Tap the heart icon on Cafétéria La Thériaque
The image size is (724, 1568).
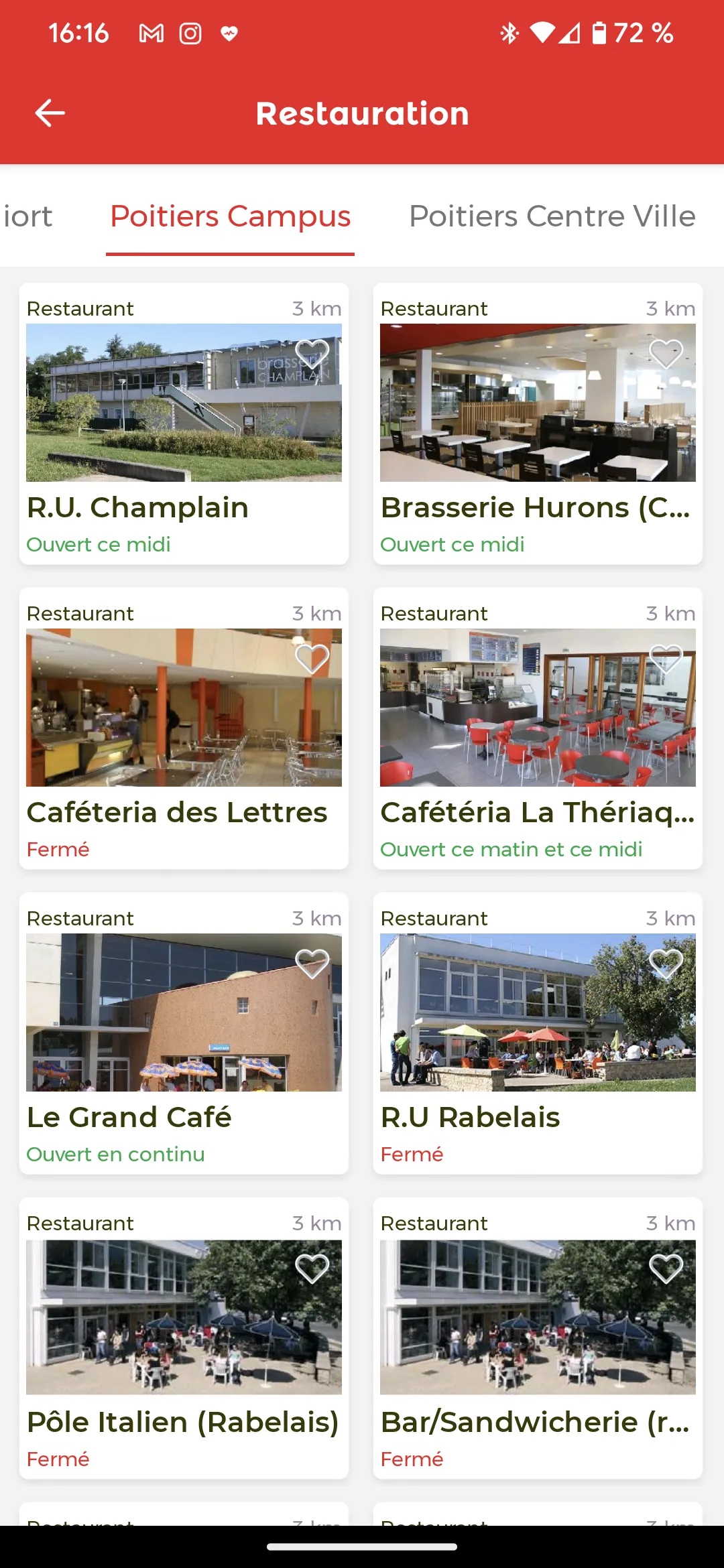(666, 658)
